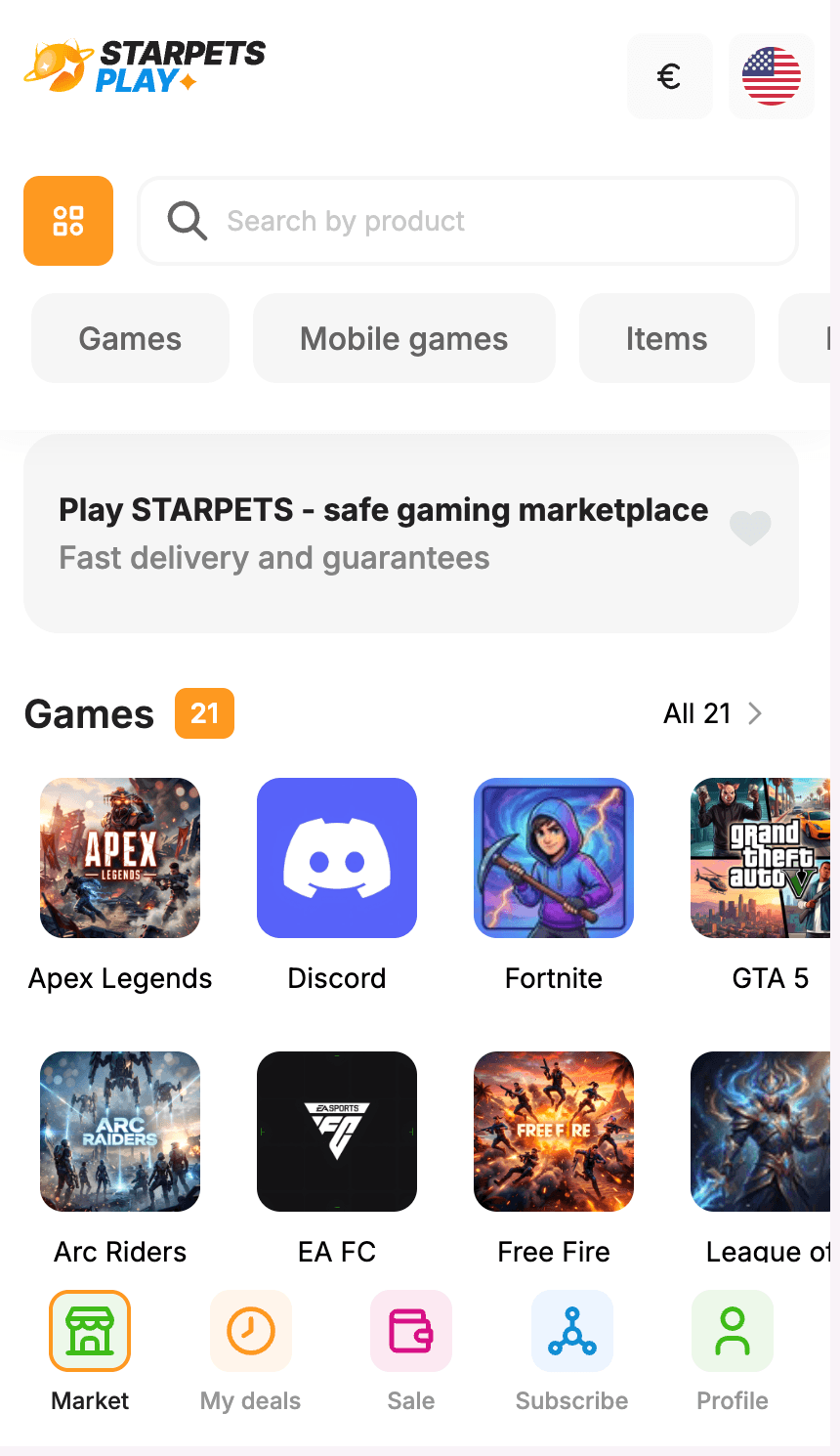Select the Items chip
The width and height of the screenshot is (840, 1456).
click(666, 339)
